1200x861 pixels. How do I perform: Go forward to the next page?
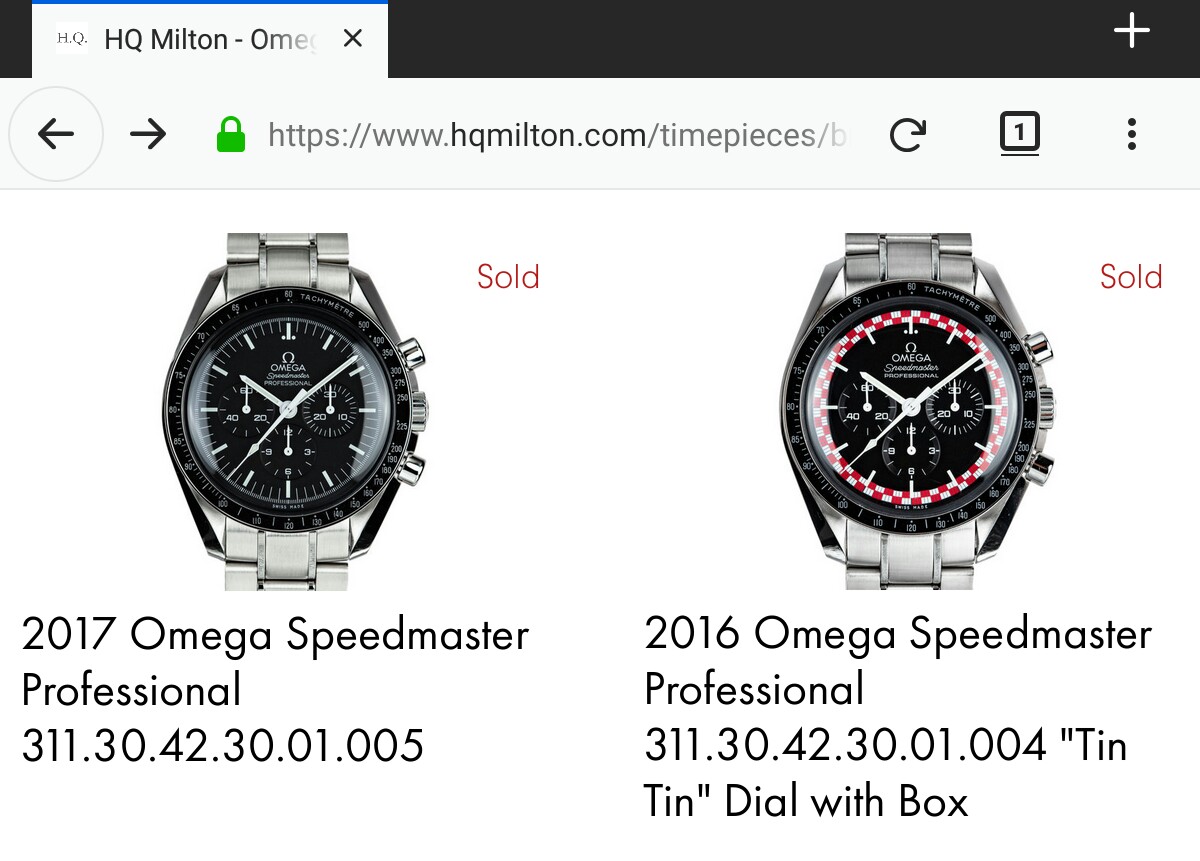pos(148,134)
